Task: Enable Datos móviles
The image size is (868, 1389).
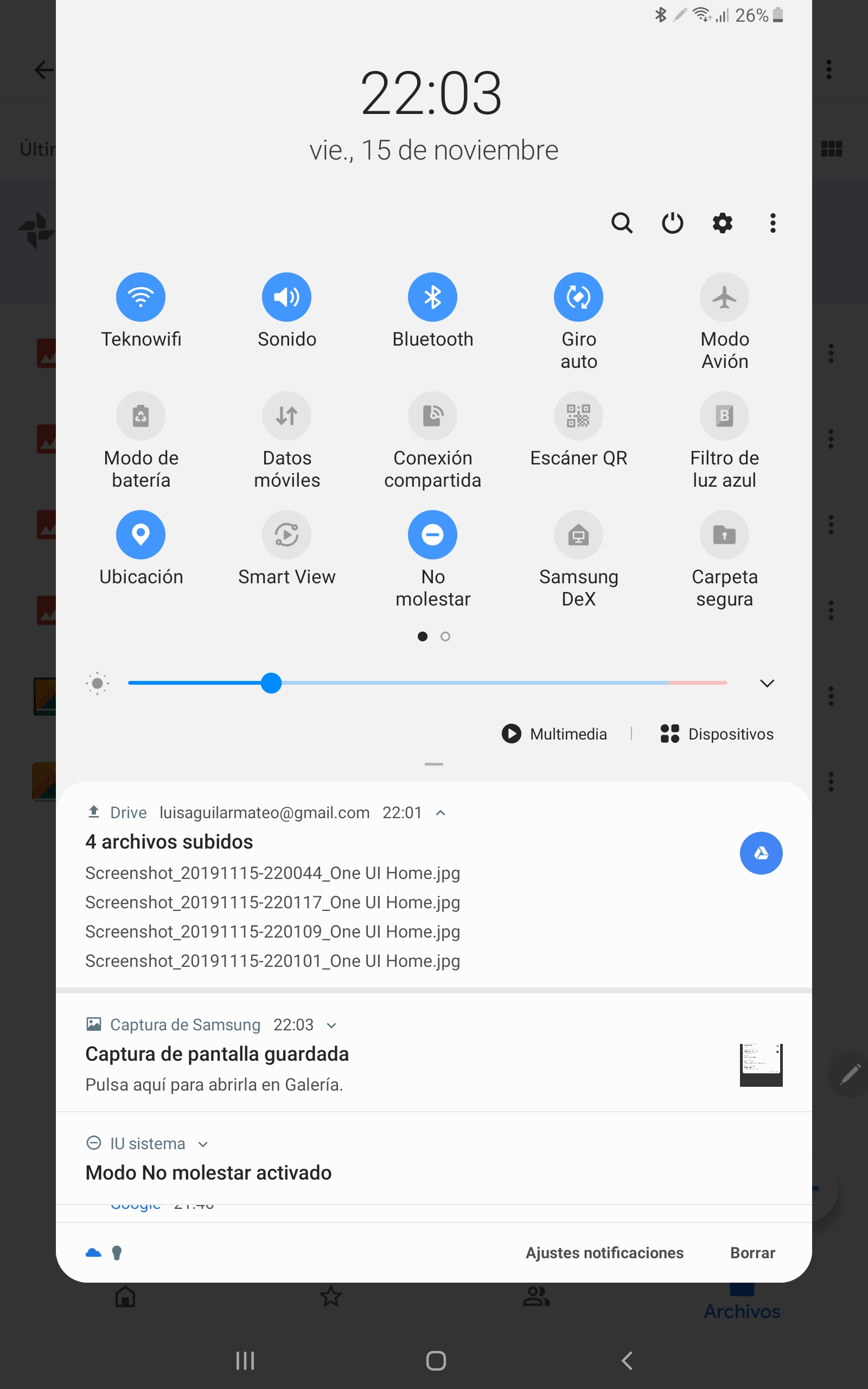Action: tap(286, 416)
